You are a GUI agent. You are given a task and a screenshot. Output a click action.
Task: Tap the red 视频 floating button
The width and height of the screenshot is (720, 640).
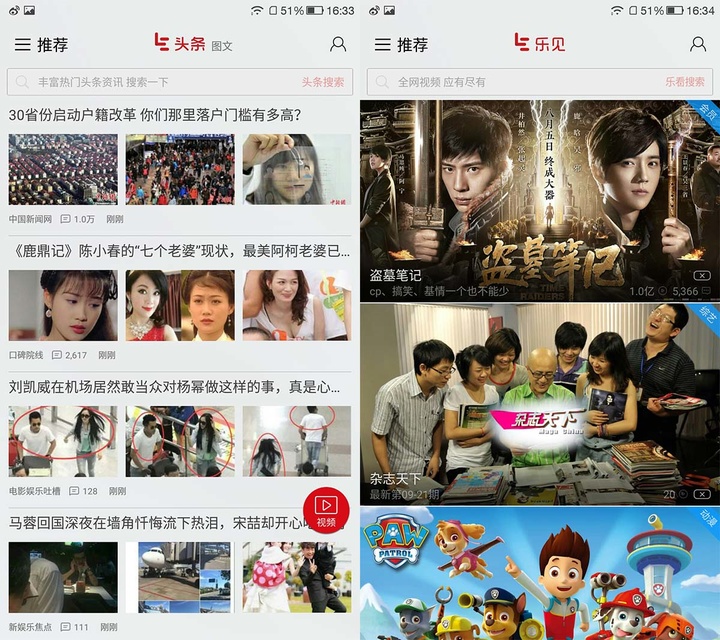pyautogui.click(x=326, y=509)
